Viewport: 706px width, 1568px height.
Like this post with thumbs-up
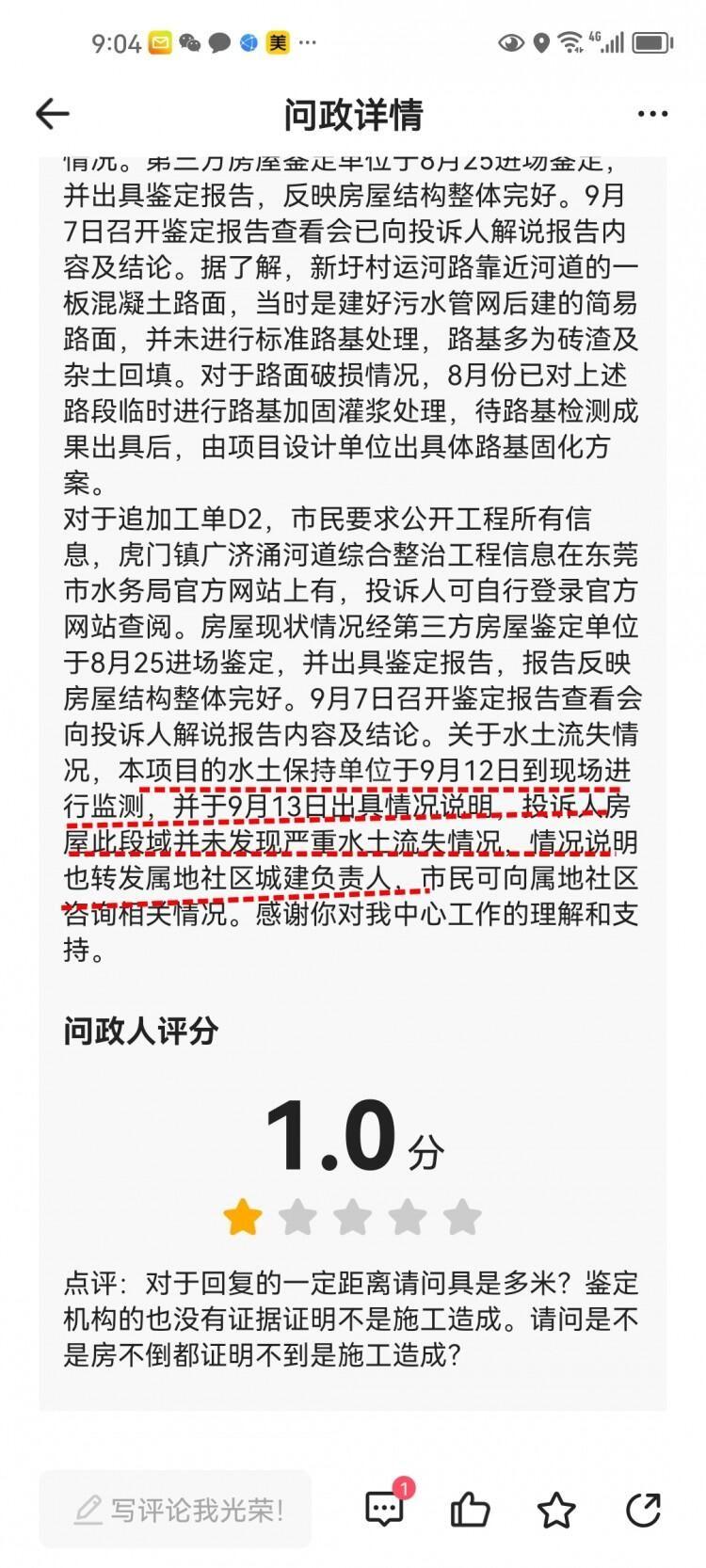tap(470, 1510)
